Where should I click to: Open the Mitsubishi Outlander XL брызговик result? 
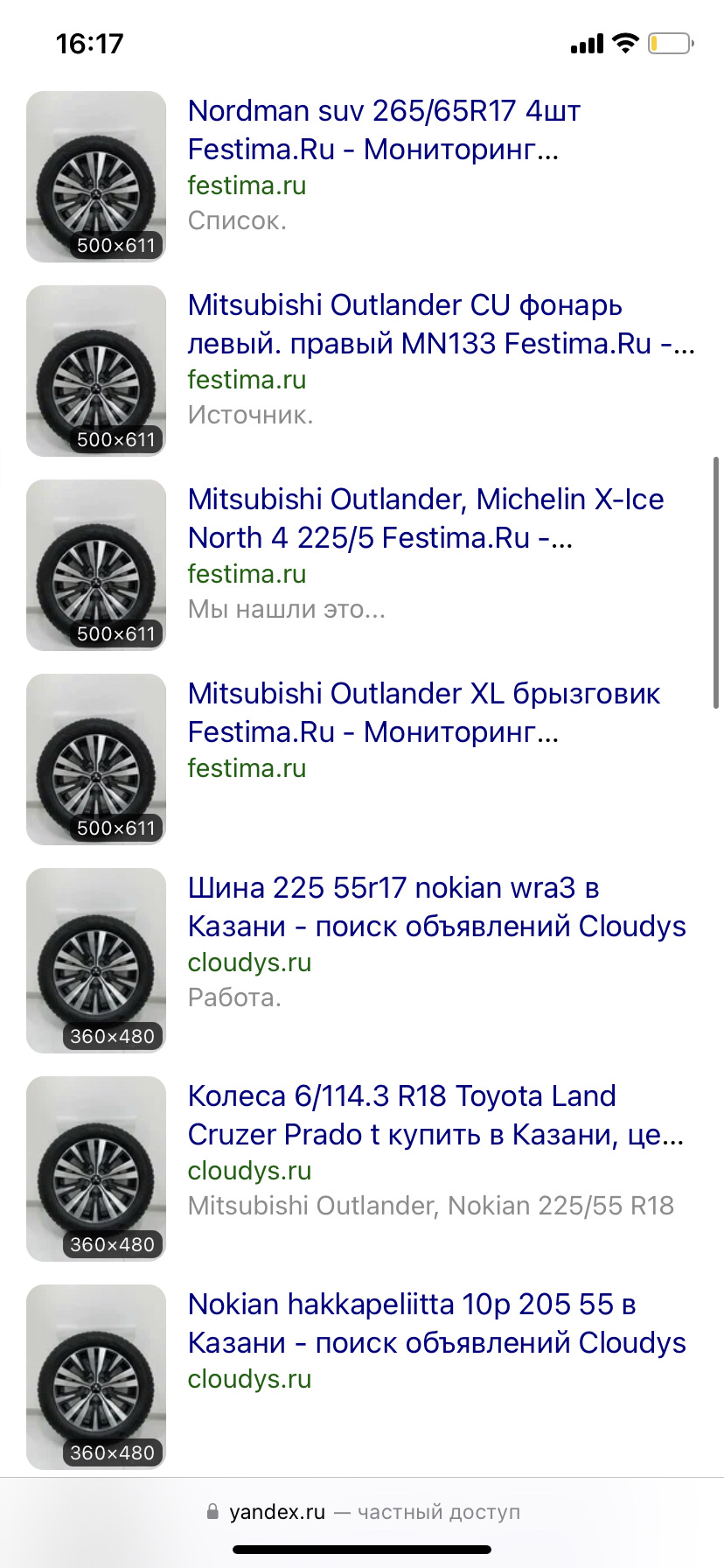(x=424, y=712)
